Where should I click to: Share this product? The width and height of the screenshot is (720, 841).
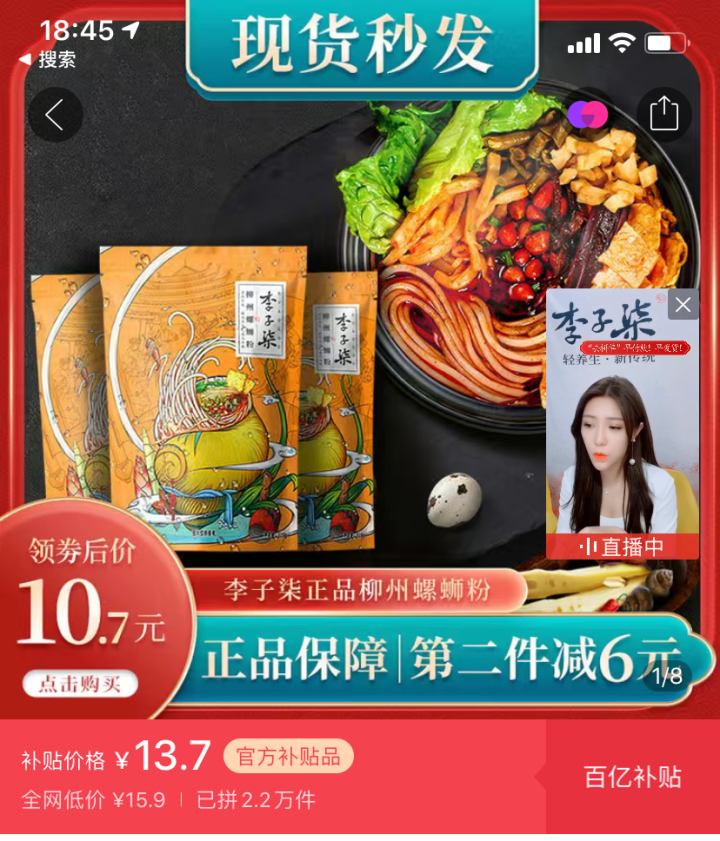point(664,113)
